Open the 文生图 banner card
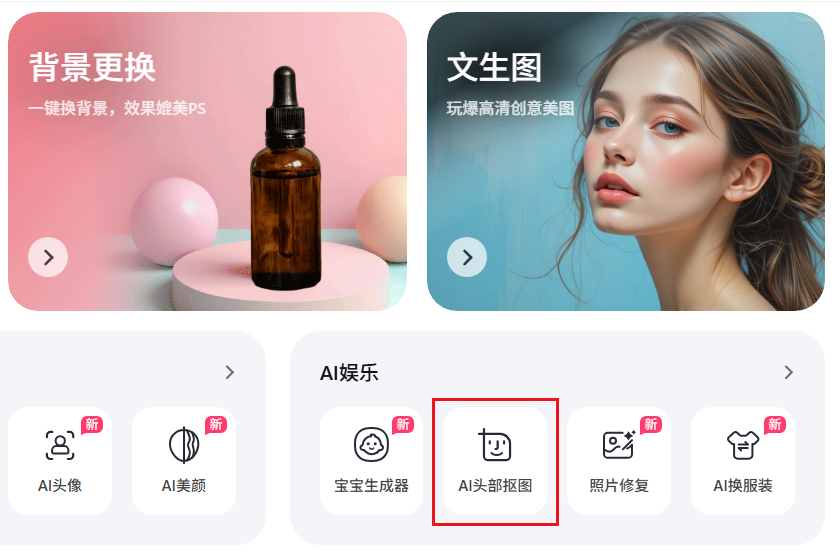The image size is (840, 558). [x=625, y=160]
